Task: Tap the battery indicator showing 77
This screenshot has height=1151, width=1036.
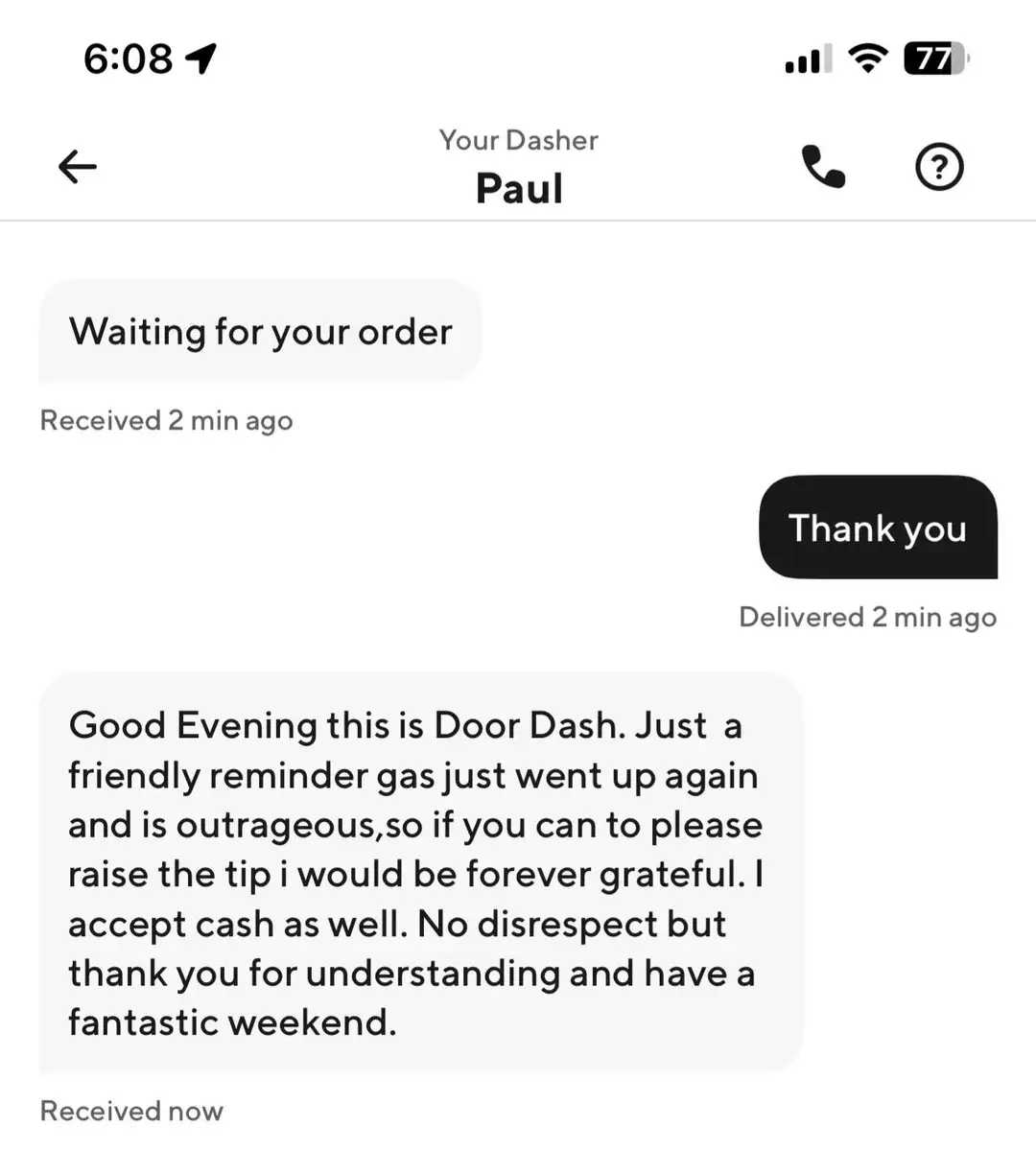Action: point(932,59)
